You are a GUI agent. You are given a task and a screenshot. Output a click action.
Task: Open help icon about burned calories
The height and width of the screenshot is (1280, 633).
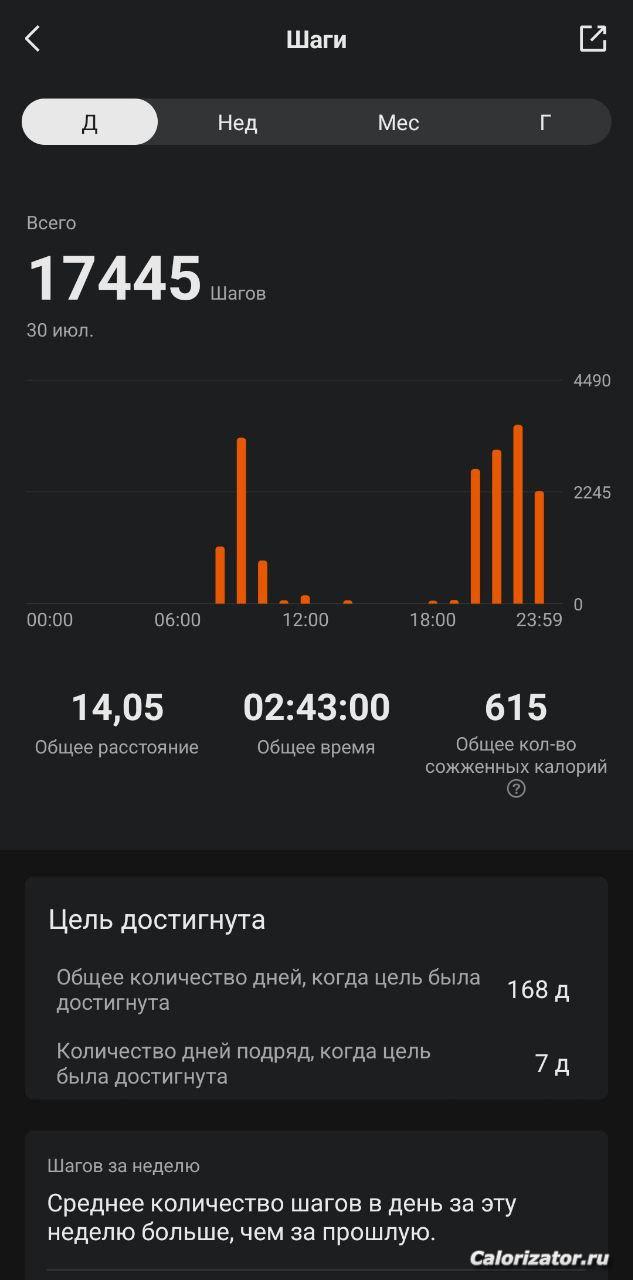click(516, 789)
